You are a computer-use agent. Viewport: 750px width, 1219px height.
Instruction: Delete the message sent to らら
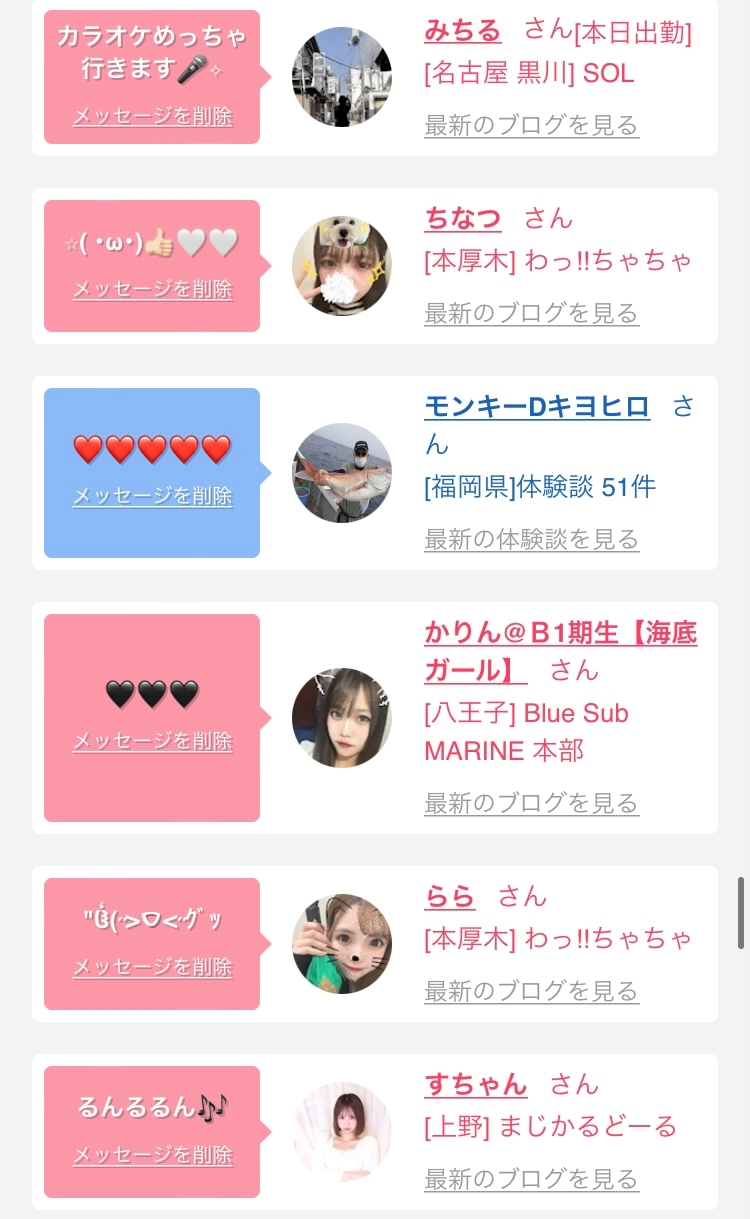click(x=152, y=967)
